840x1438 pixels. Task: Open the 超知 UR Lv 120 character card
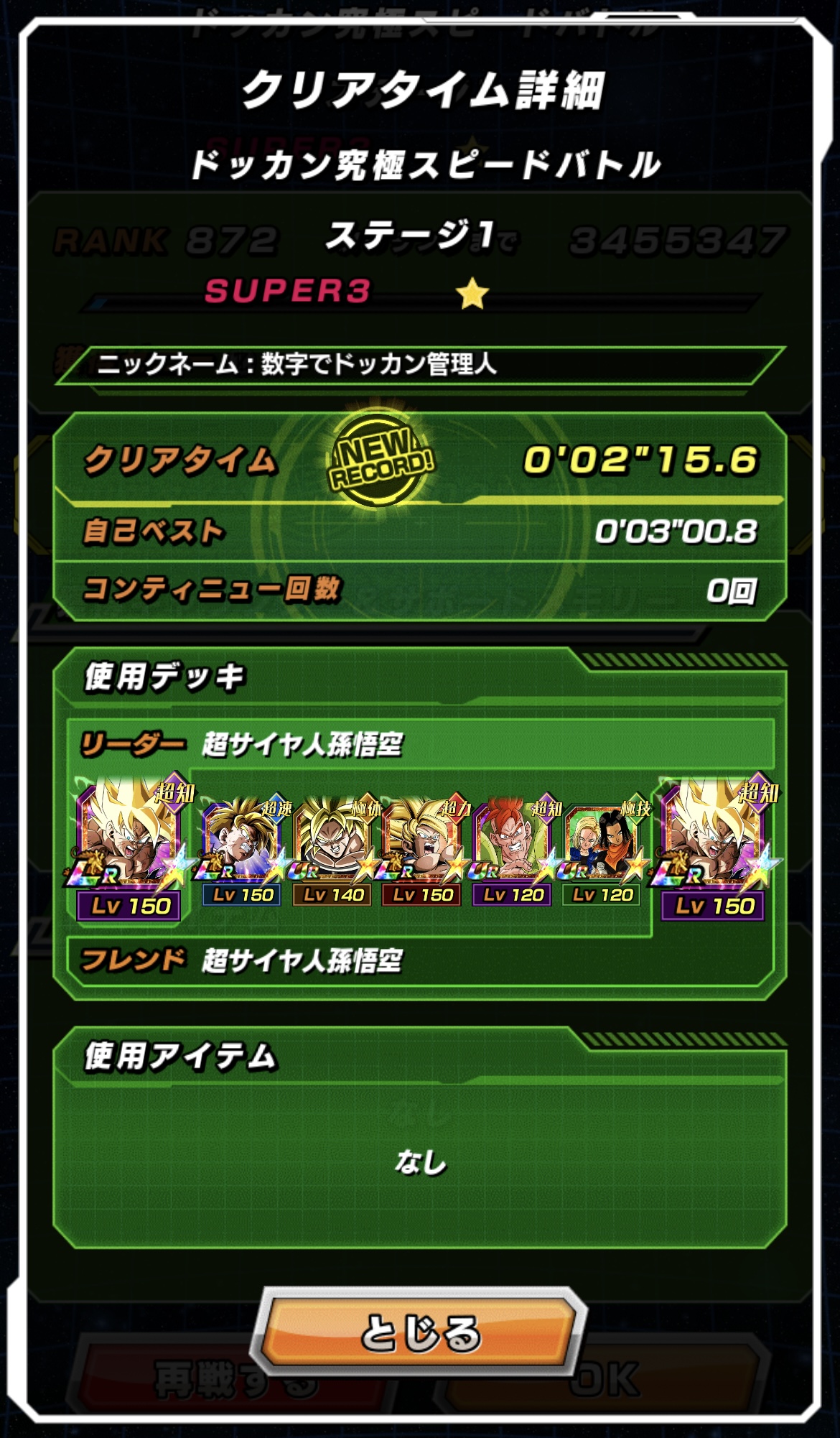[512, 852]
